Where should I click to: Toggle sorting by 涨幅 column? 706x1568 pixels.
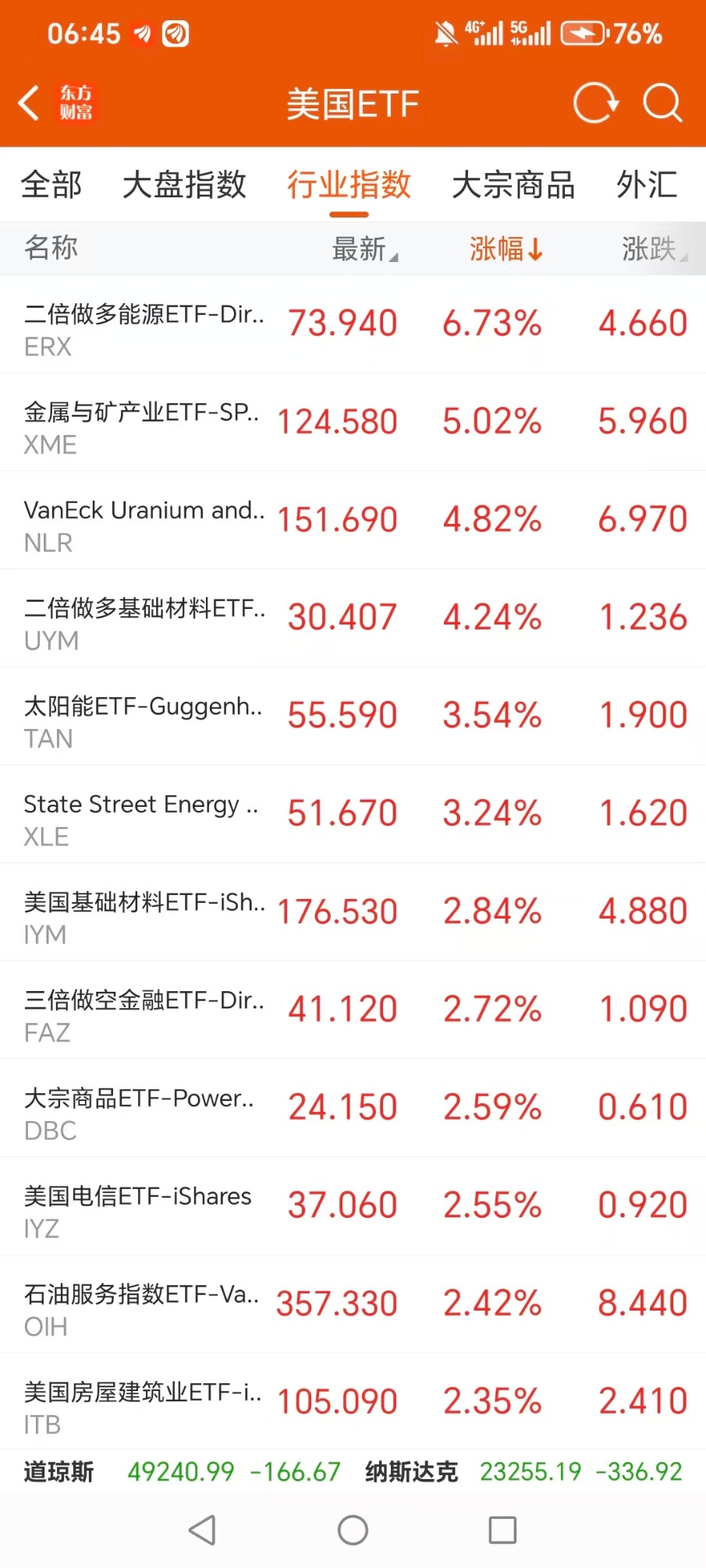coord(505,249)
